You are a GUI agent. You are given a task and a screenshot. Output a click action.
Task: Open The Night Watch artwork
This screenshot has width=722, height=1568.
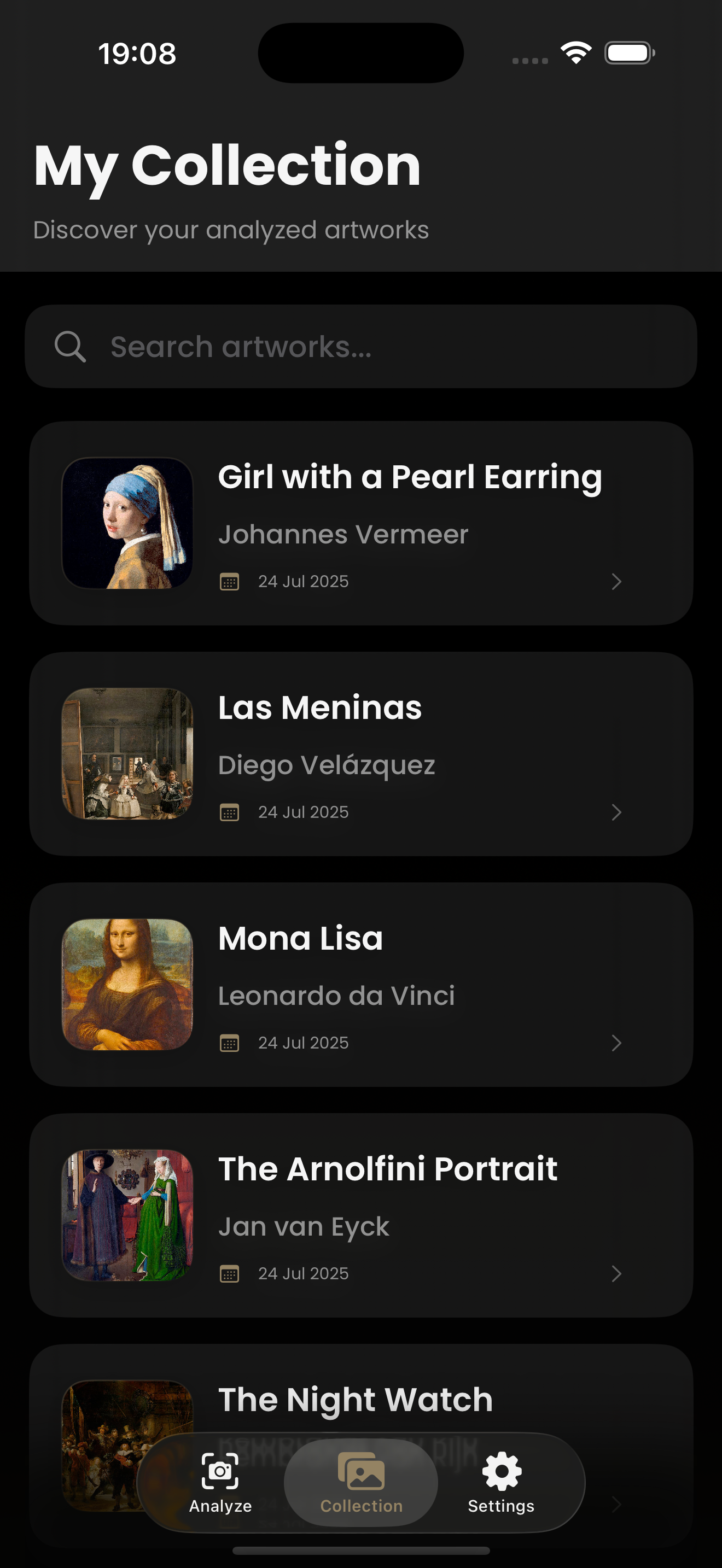tap(361, 1394)
